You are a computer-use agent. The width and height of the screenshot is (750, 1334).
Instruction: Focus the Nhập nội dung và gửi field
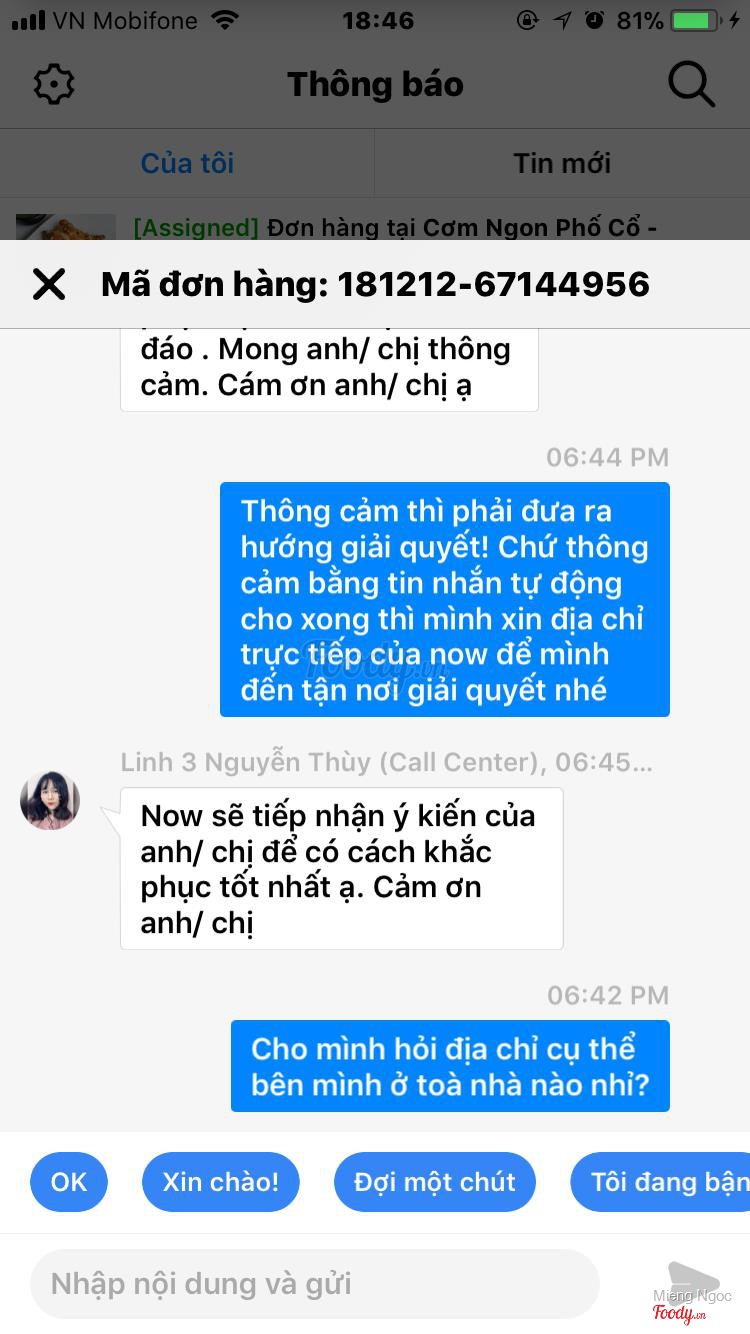click(314, 1284)
